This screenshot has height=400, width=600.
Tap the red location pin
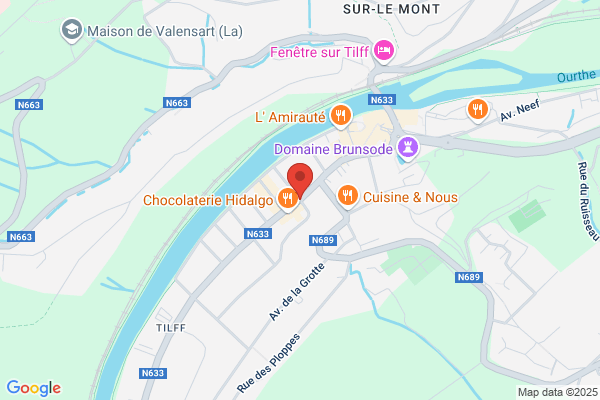300,181
